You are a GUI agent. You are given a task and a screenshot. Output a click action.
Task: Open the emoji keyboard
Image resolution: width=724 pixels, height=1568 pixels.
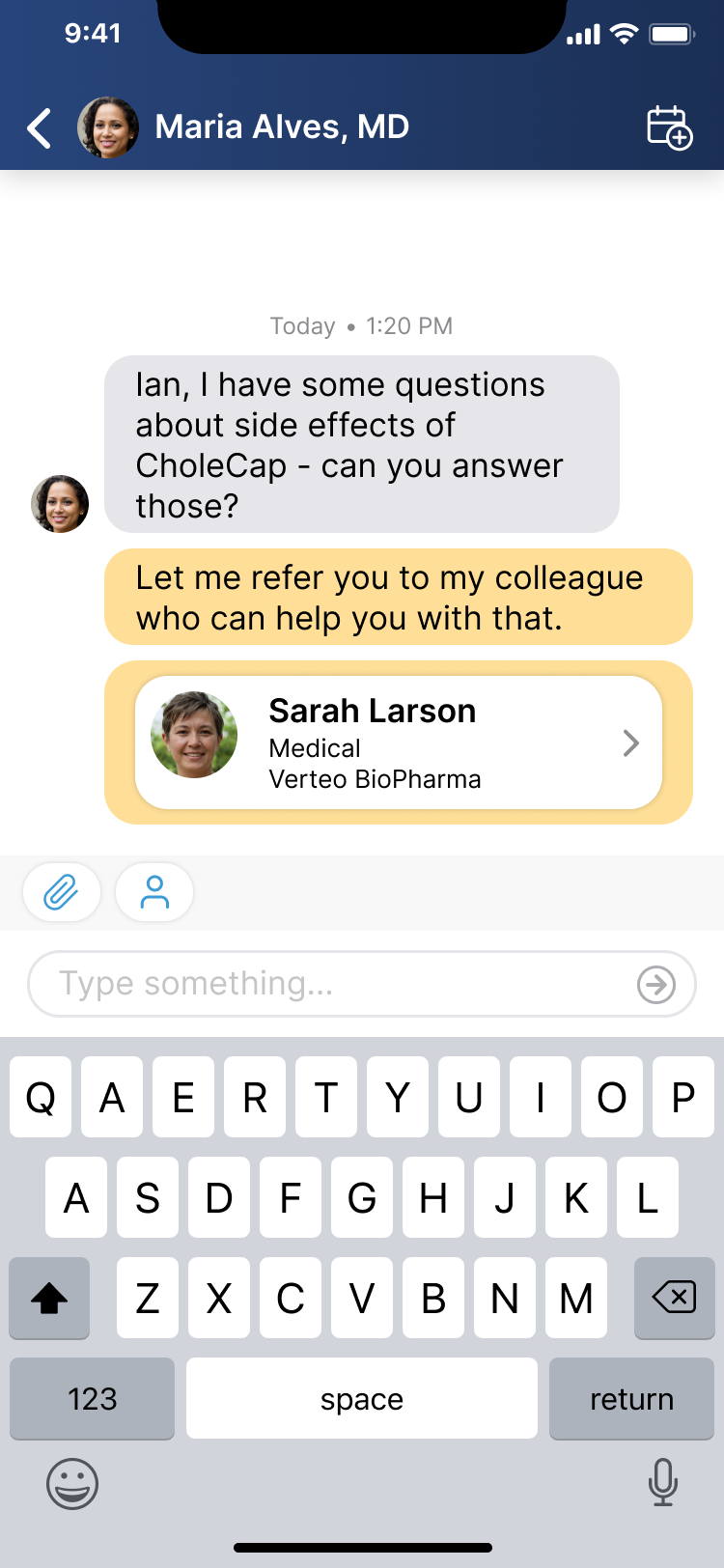click(x=72, y=1483)
